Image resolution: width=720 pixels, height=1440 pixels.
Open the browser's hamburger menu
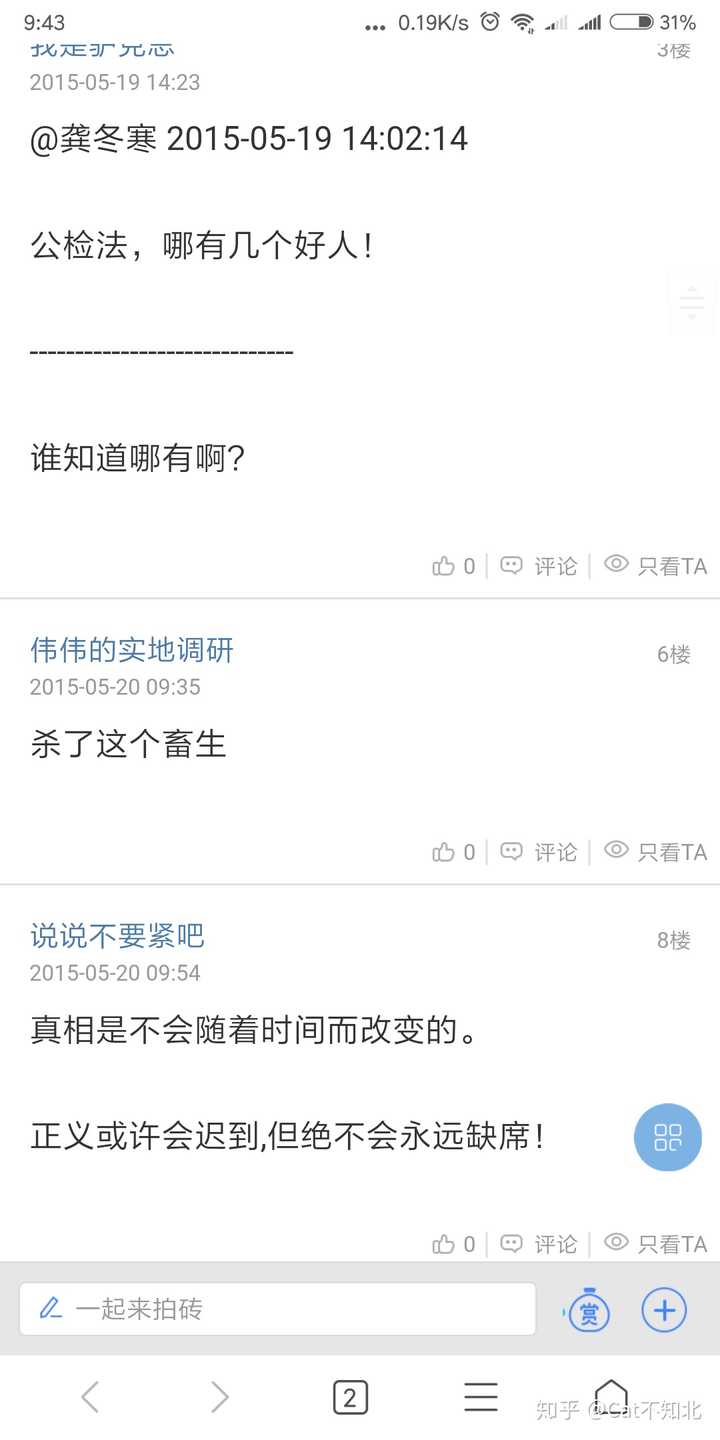pyautogui.click(x=481, y=1397)
